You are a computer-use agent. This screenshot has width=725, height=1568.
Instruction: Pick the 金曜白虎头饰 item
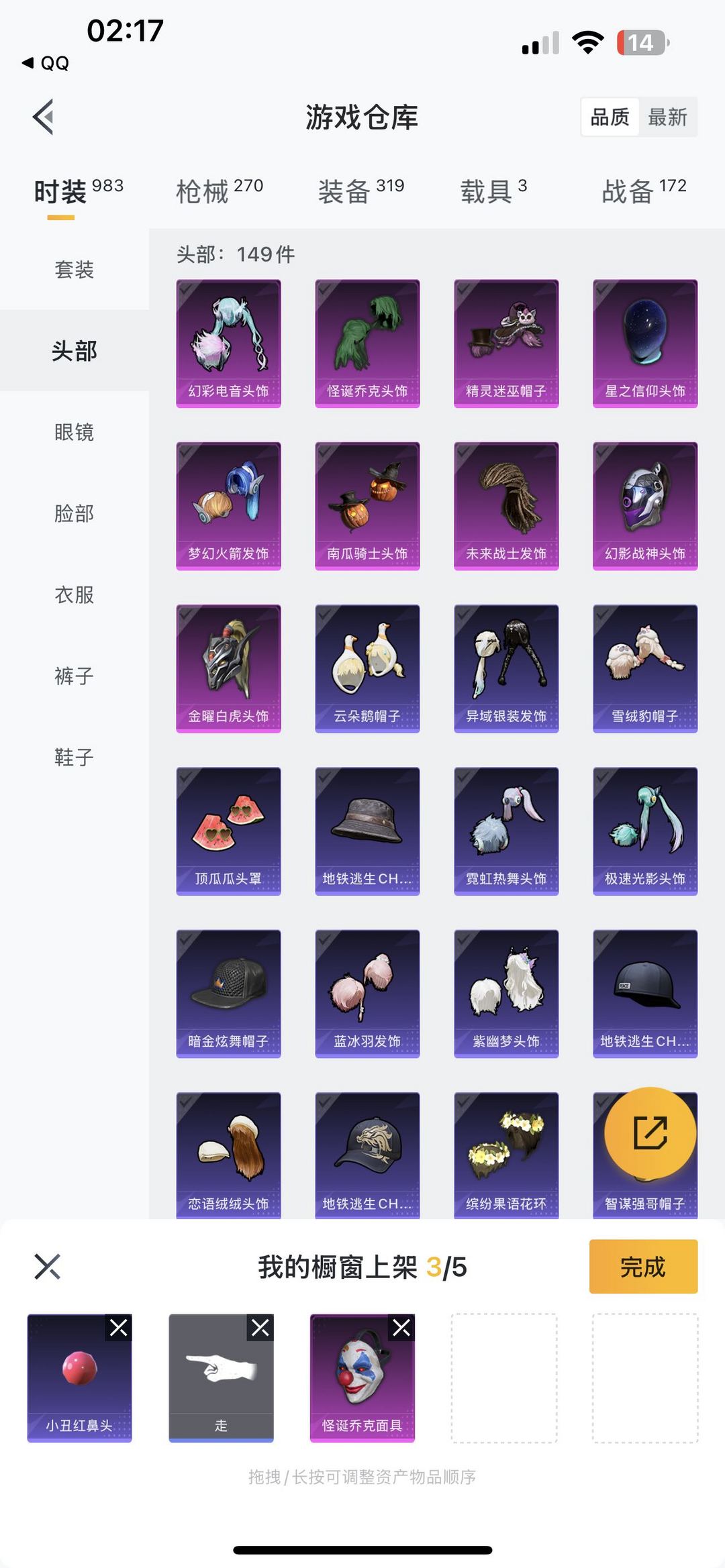[x=228, y=668]
